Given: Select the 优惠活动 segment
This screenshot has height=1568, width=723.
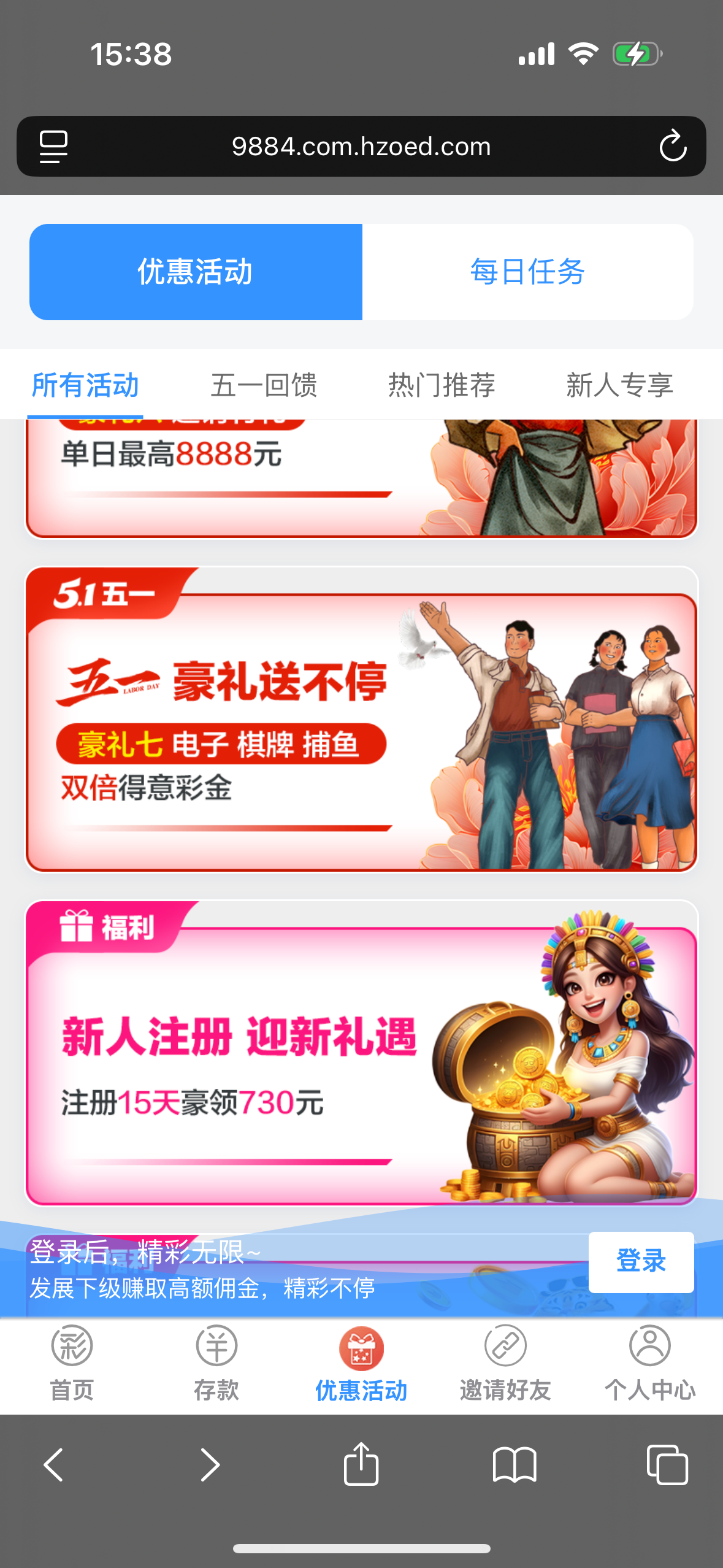Looking at the screenshot, I should click(196, 272).
